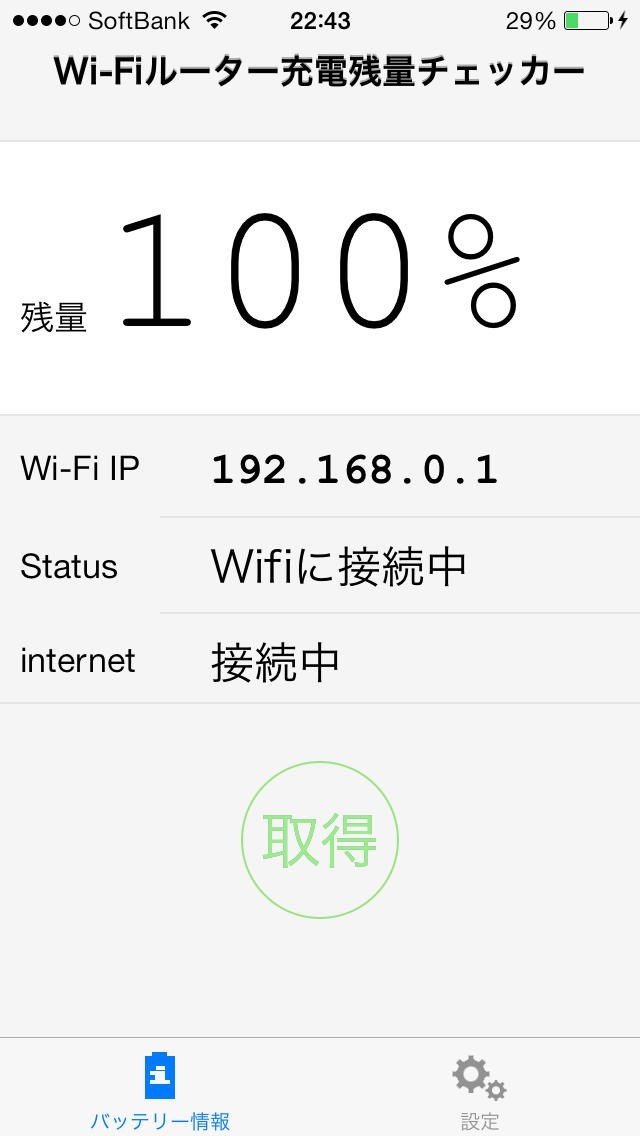Switch to the 設定 tab
The width and height of the screenshot is (640, 1136).
click(480, 1090)
